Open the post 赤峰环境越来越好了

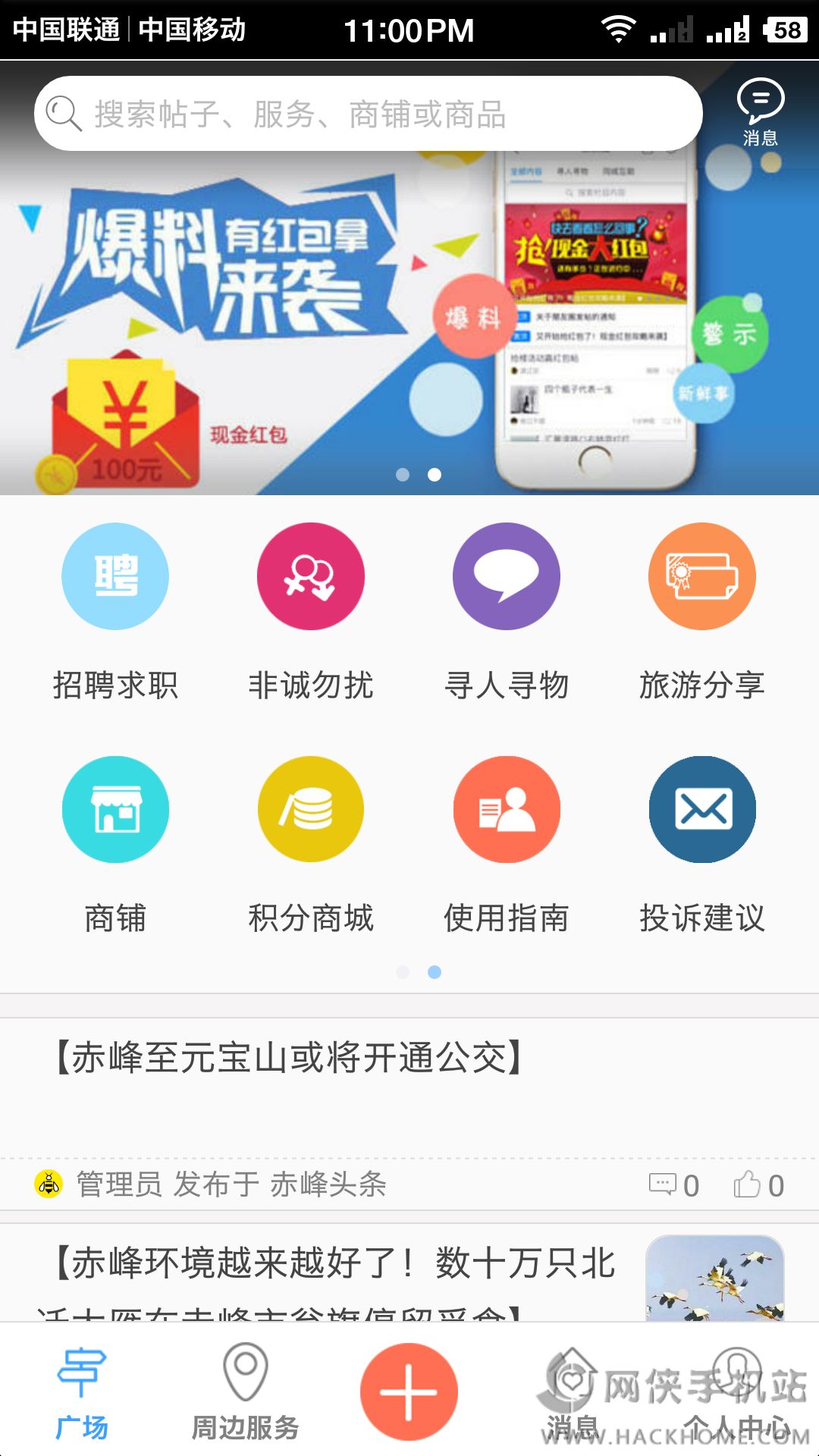point(334,1264)
